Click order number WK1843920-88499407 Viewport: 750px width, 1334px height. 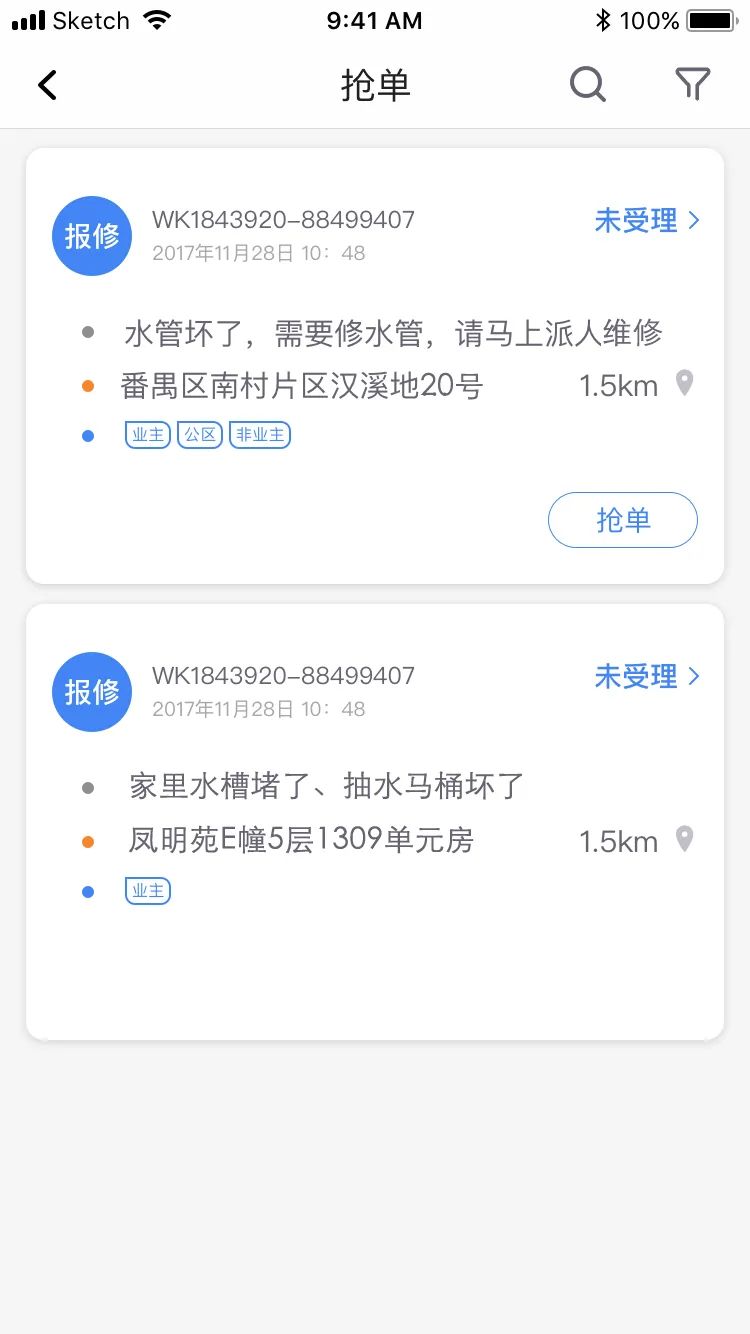[x=283, y=219]
